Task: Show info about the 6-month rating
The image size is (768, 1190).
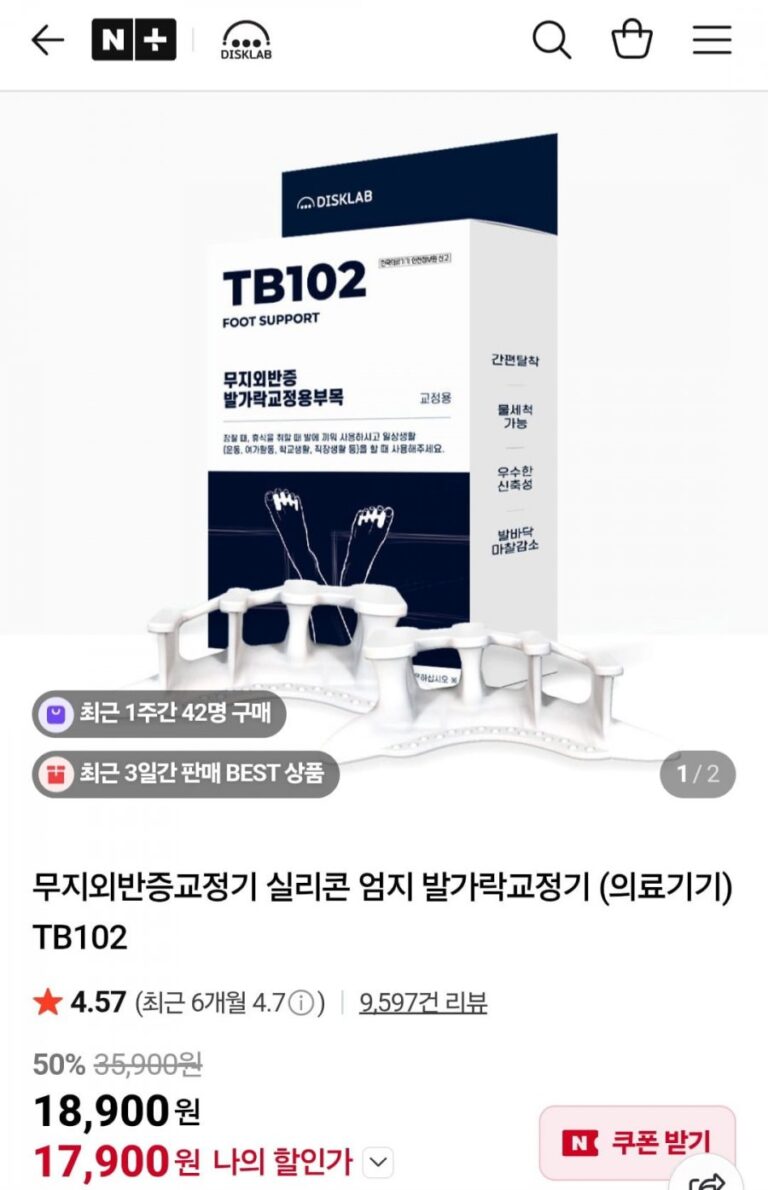Action: click(307, 1002)
